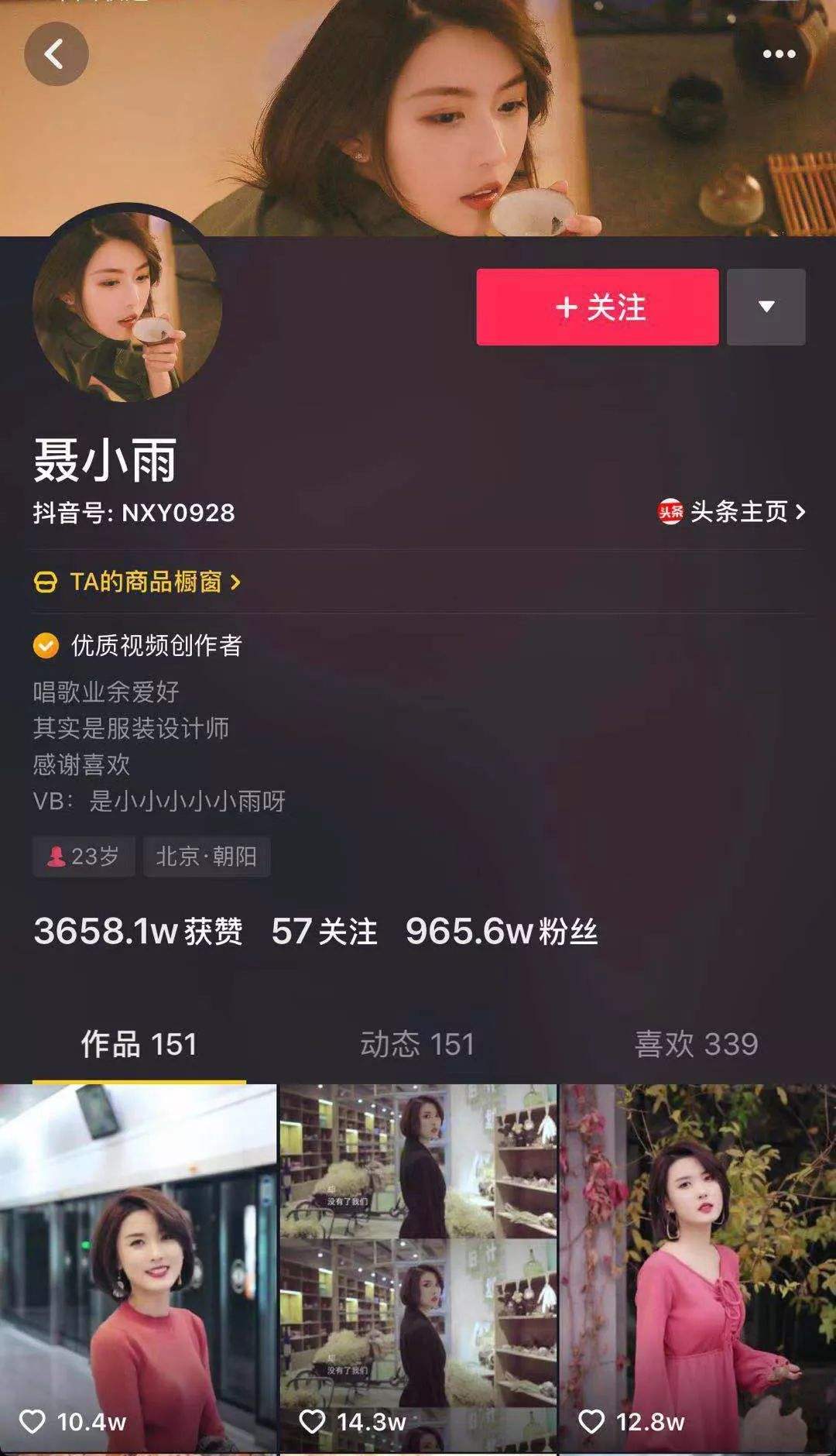Switch to the 作品 151 tab
The width and height of the screenshot is (836, 1456).
point(139,1044)
